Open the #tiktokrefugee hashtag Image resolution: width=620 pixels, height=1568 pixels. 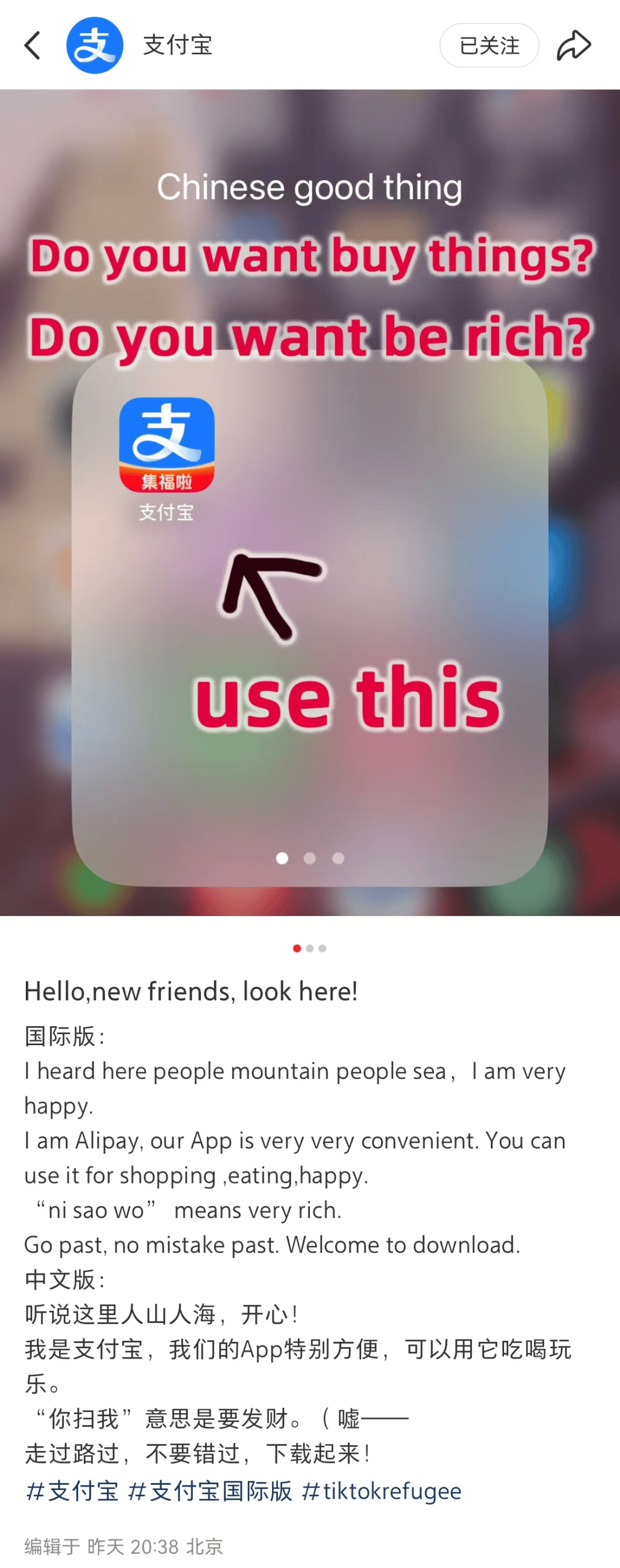click(x=381, y=1491)
